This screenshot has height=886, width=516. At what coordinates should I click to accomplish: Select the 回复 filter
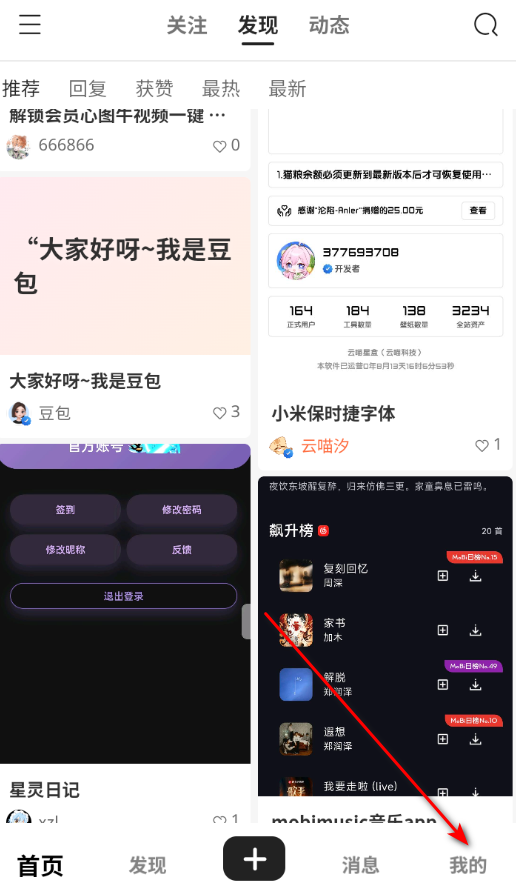point(88,89)
